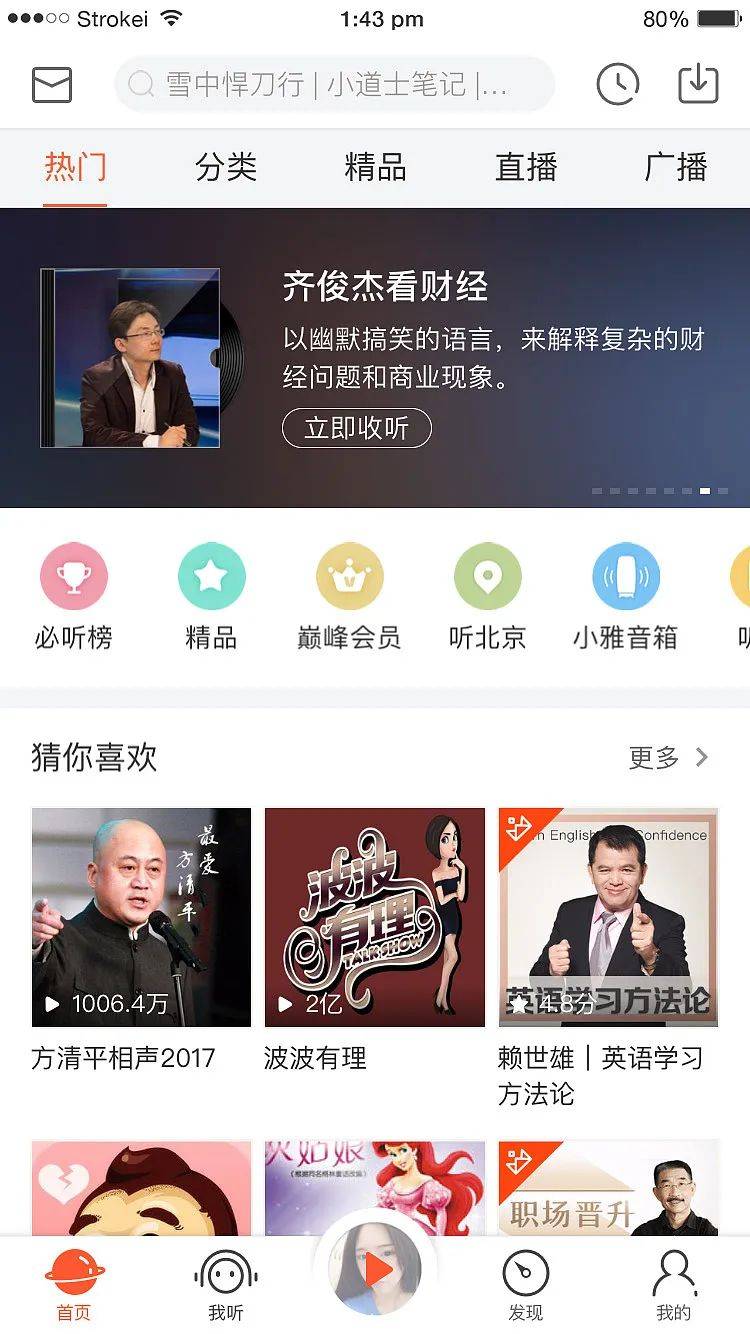Open the message envelope icon

coord(51,84)
